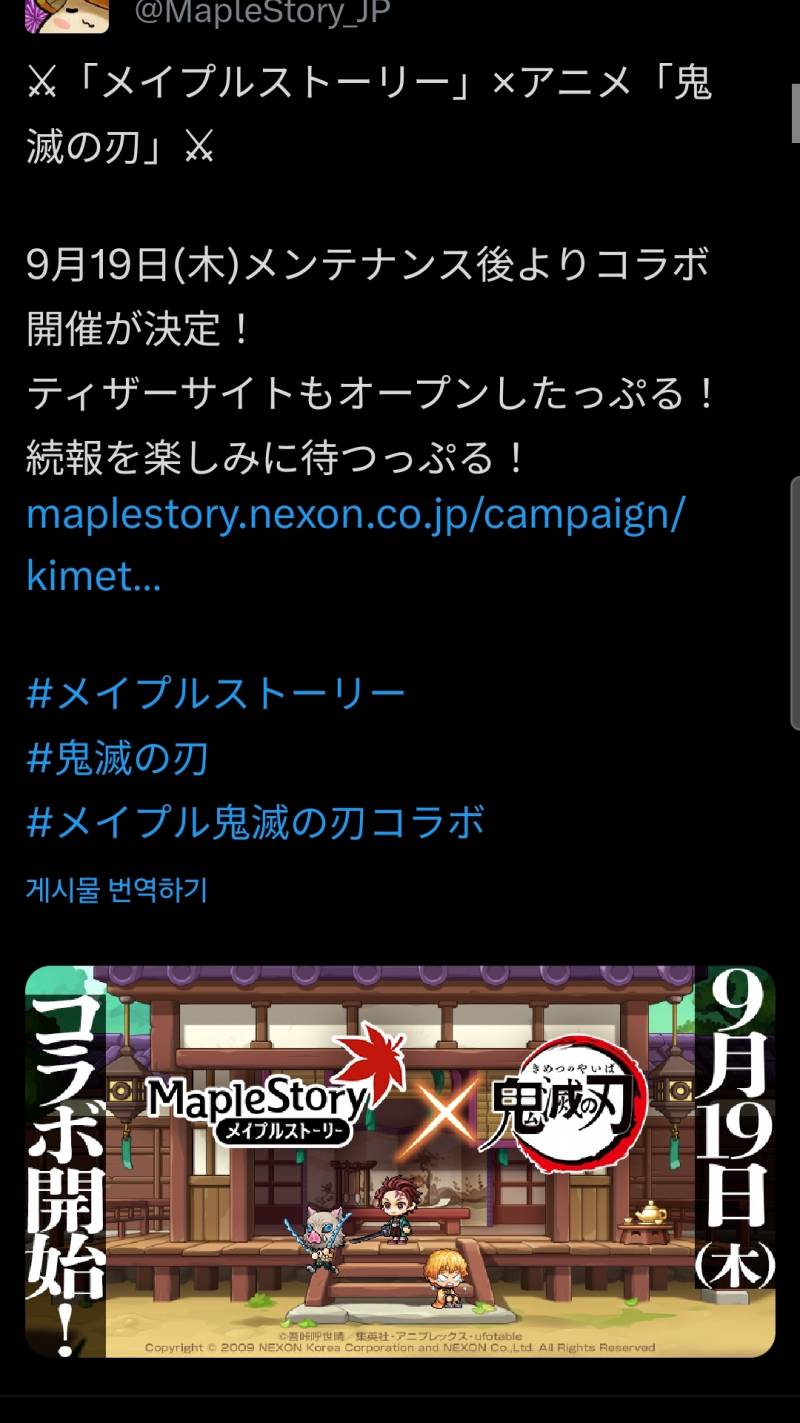Screen dimensions: 800x1423
Task: Open the #鬼滅の刃 hashtag
Action: 118,758
